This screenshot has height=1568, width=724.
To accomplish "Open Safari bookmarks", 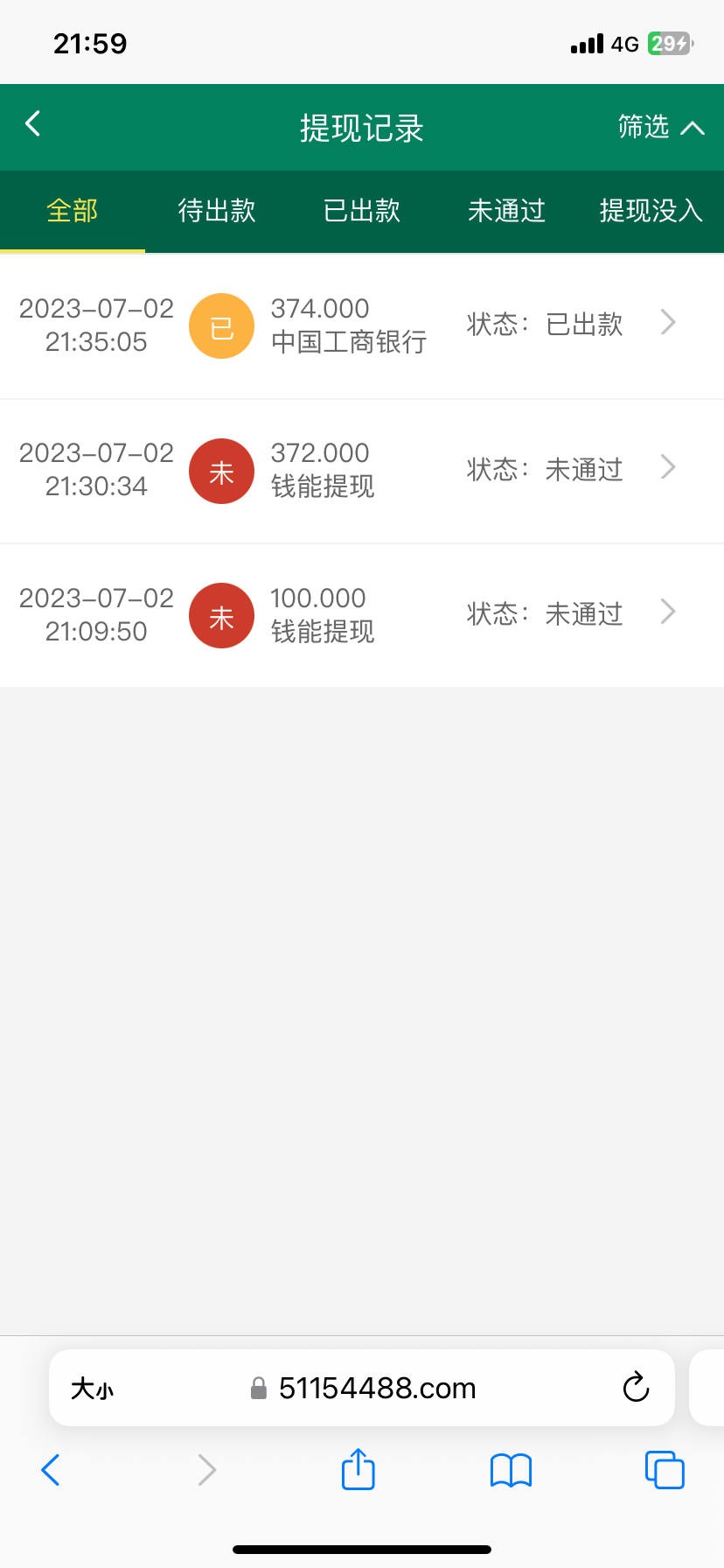I will click(x=511, y=1470).
